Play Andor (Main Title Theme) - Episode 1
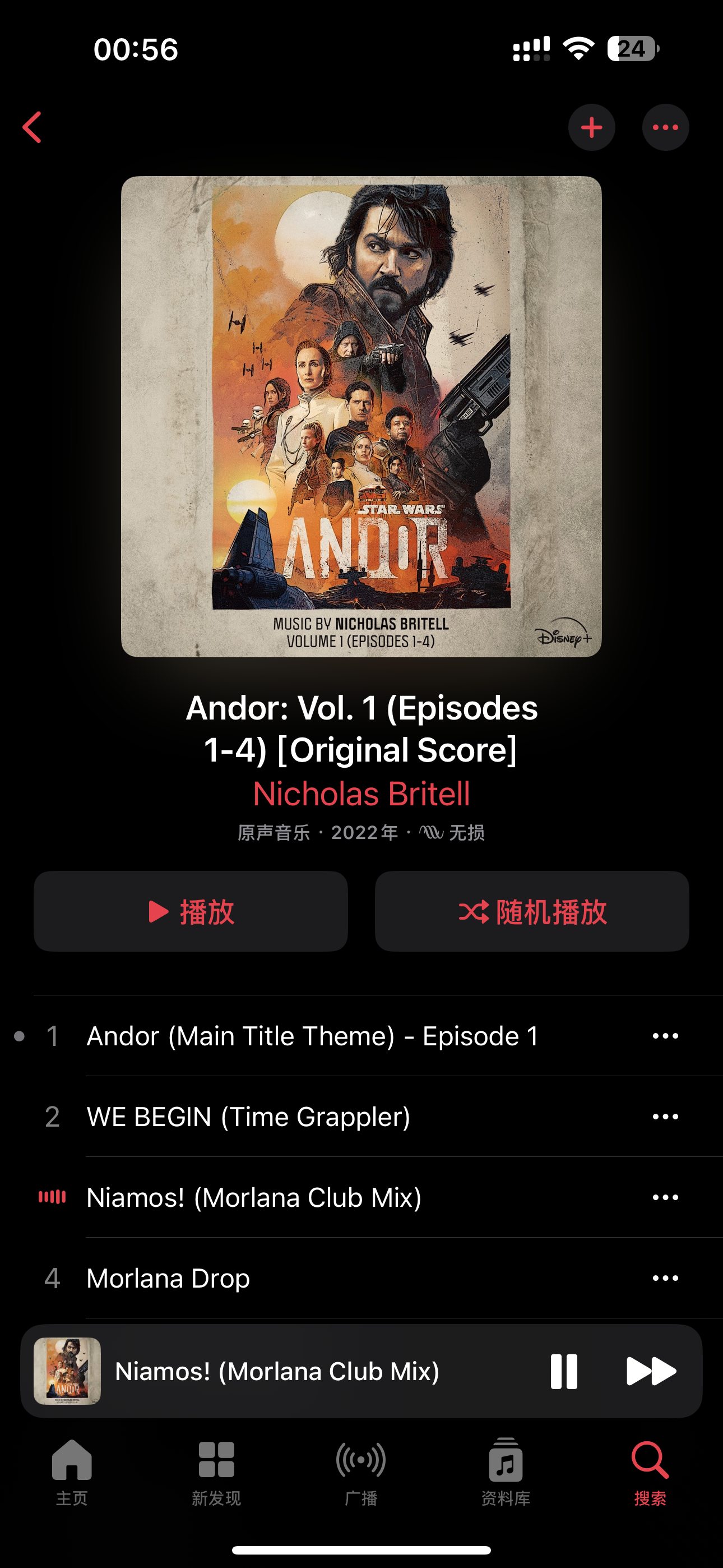 coord(313,1036)
